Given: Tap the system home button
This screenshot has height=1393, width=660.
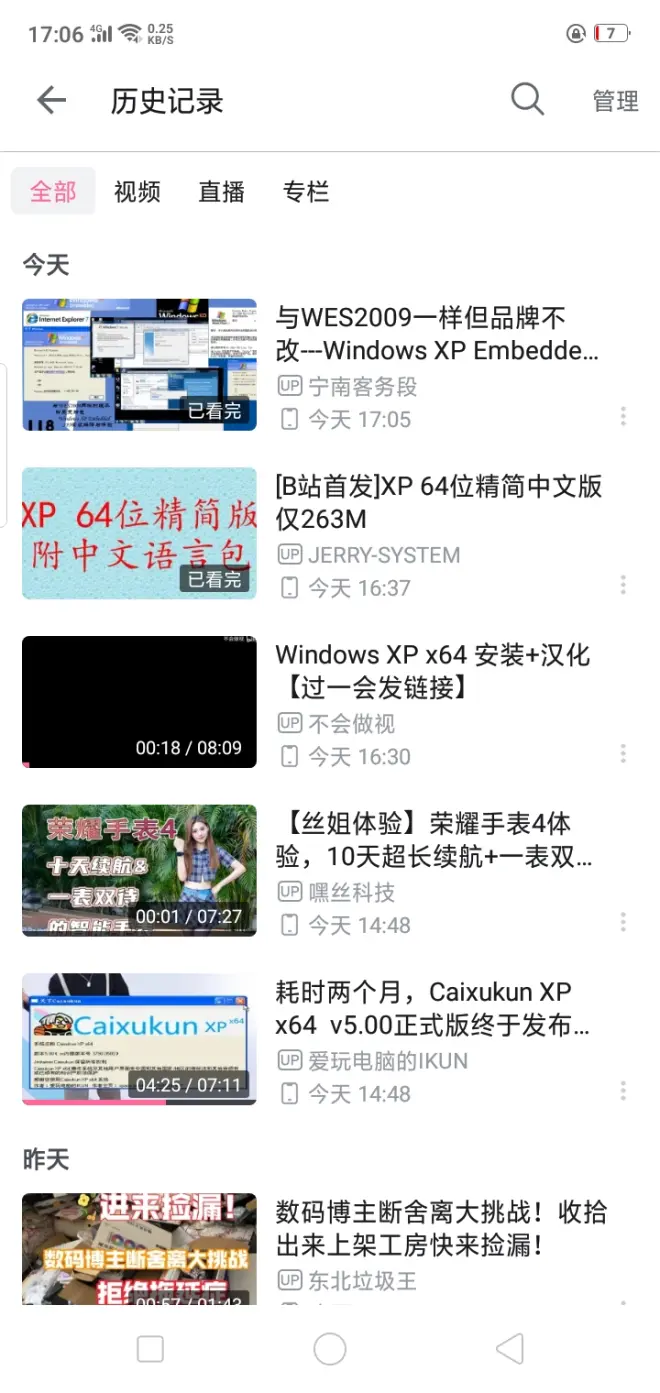Looking at the screenshot, I should [x=330, y=1349].
